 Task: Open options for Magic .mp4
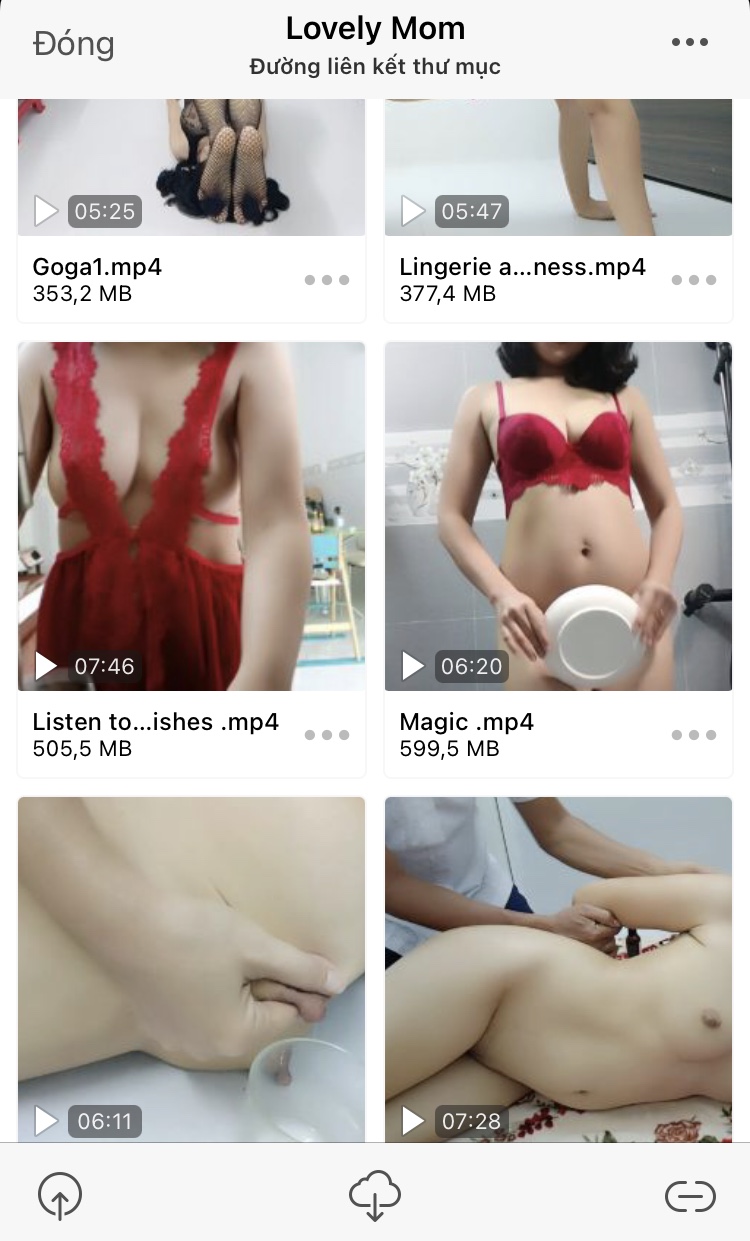[693, 735]
